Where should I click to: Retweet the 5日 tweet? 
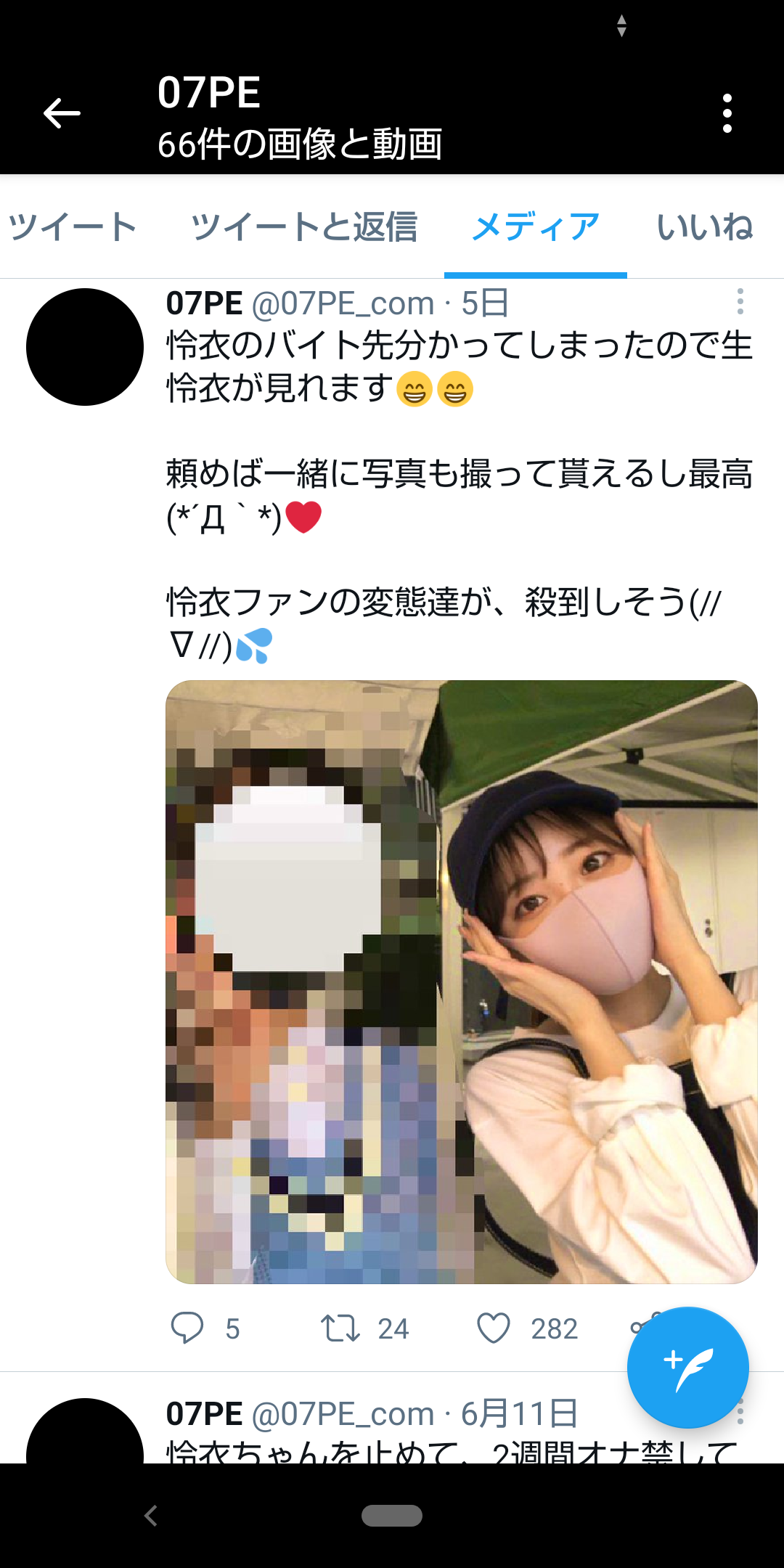click(x=340, y=1328)
